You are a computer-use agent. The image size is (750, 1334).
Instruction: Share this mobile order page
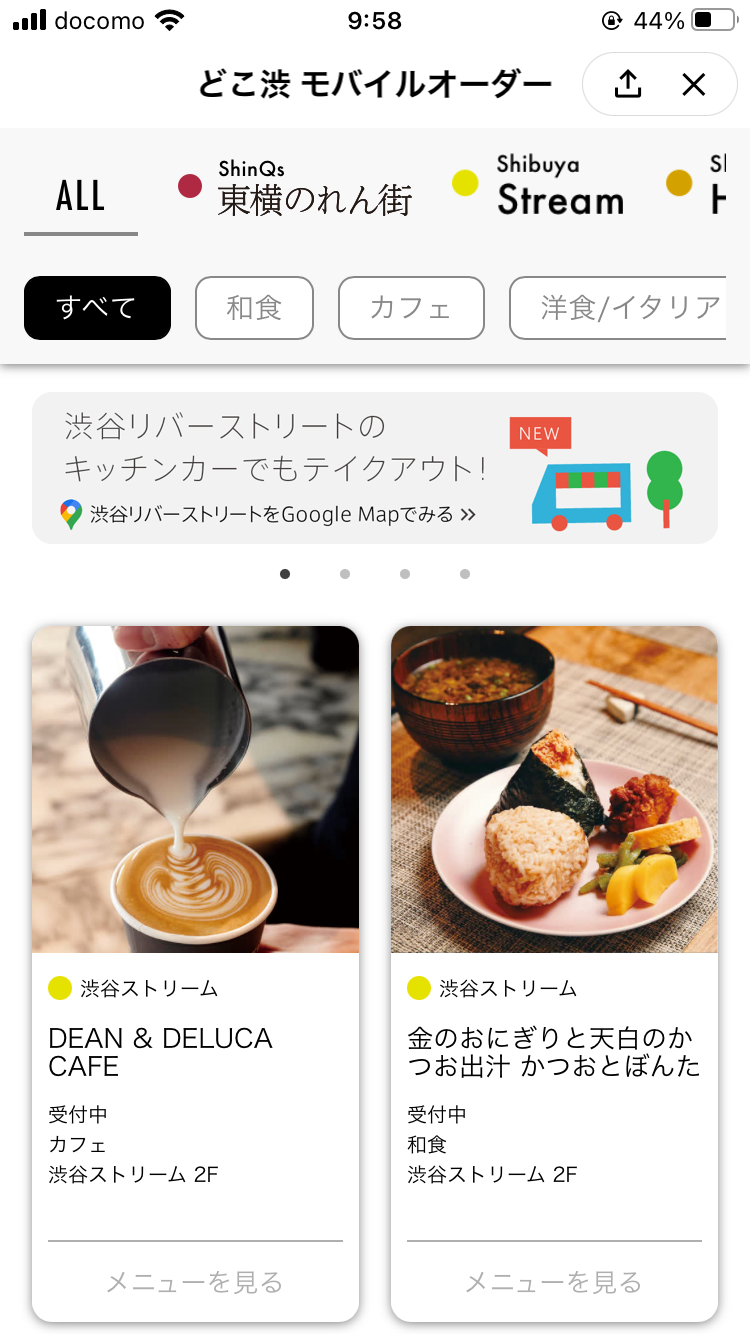coord(627,85)
